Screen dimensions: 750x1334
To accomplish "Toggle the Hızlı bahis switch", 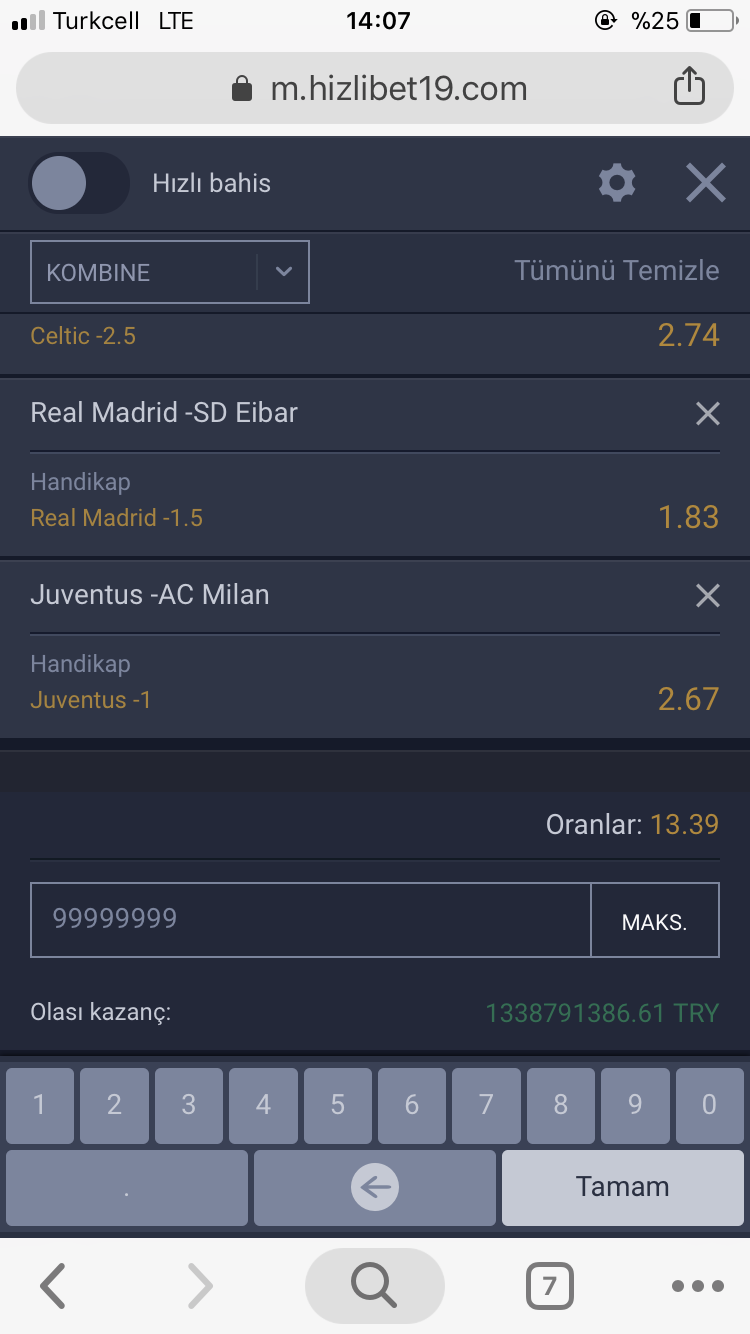I will click(x=79, y=183).
